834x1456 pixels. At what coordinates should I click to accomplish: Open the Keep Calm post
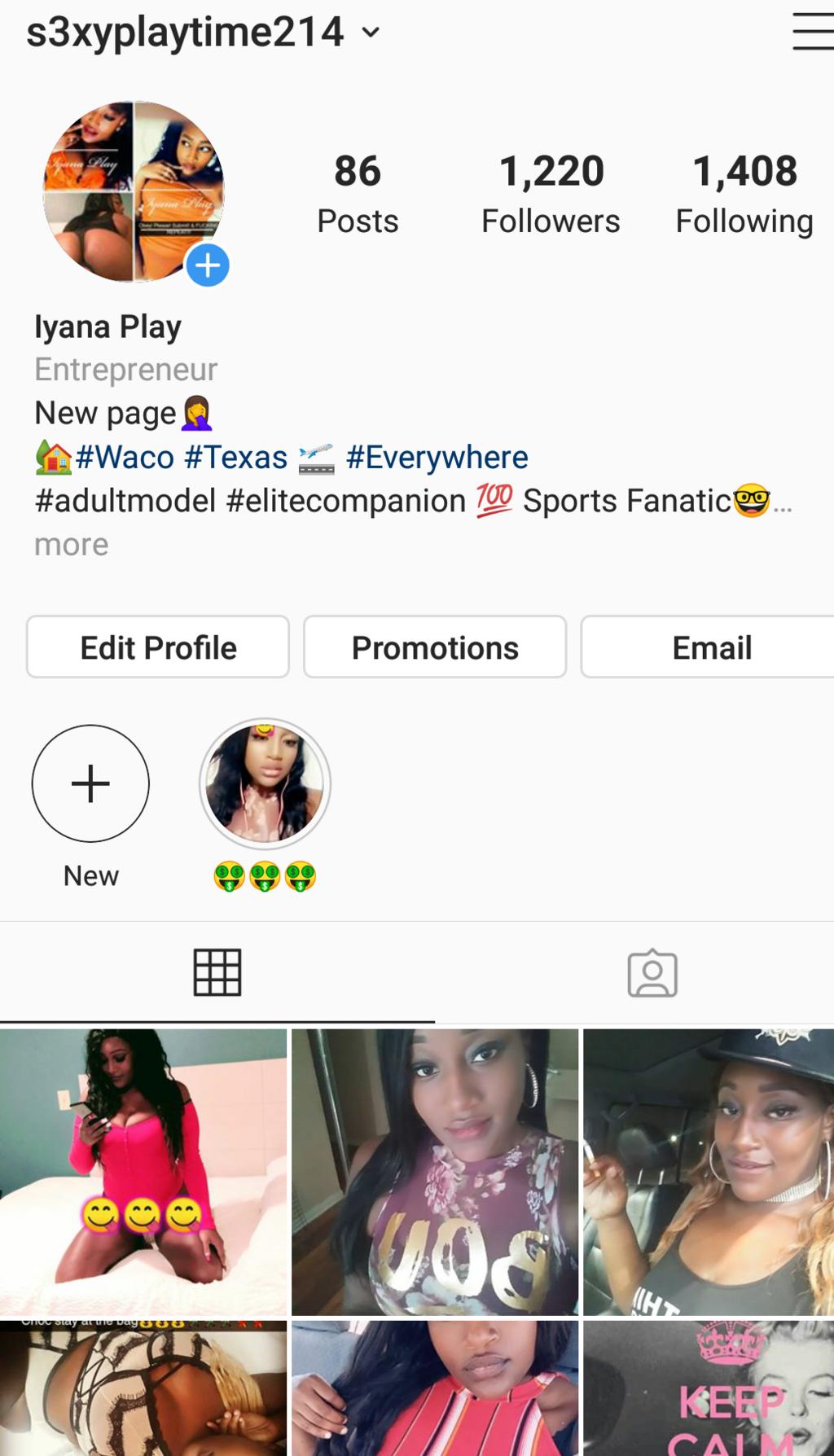tap(709, 1388)
